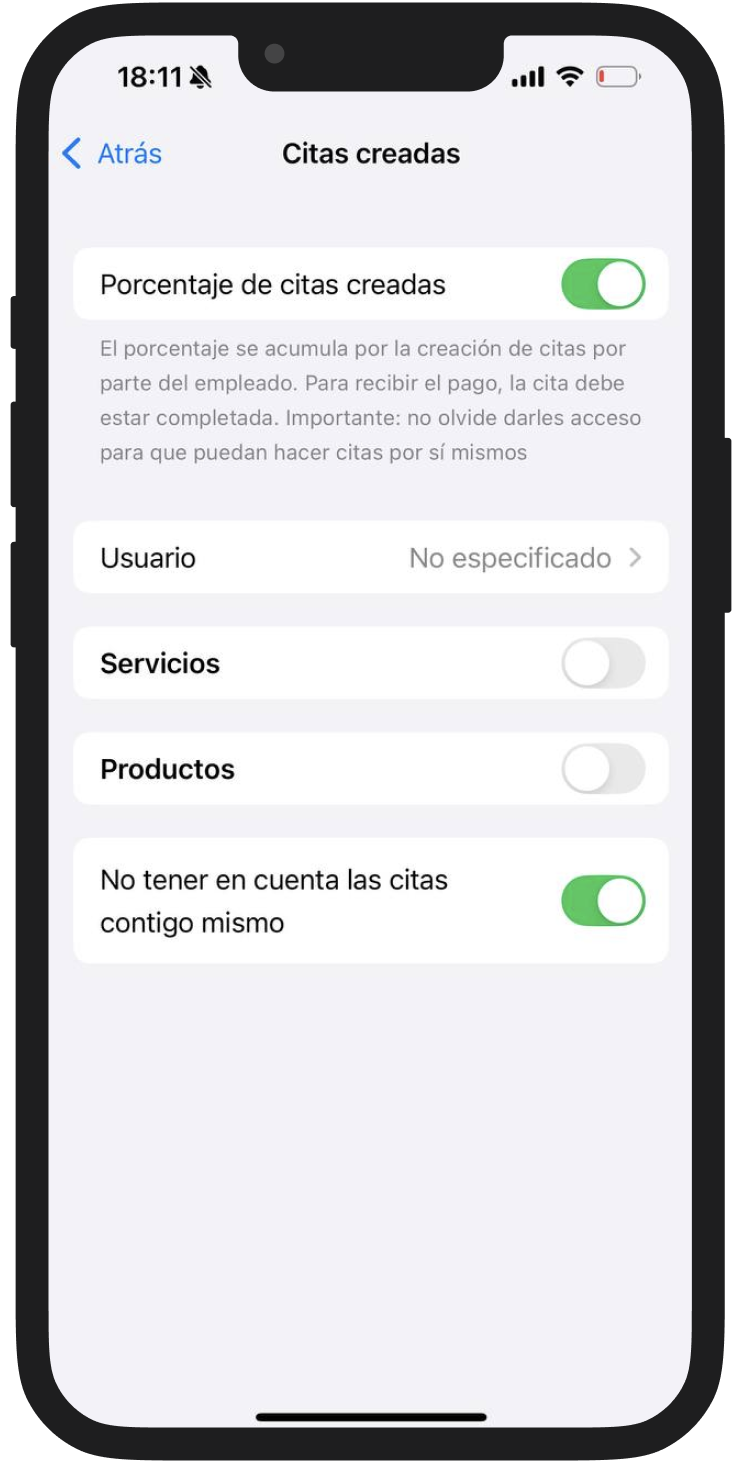Toggle off No tener en cuenta las citas contigo mismo

coord(602,901)
